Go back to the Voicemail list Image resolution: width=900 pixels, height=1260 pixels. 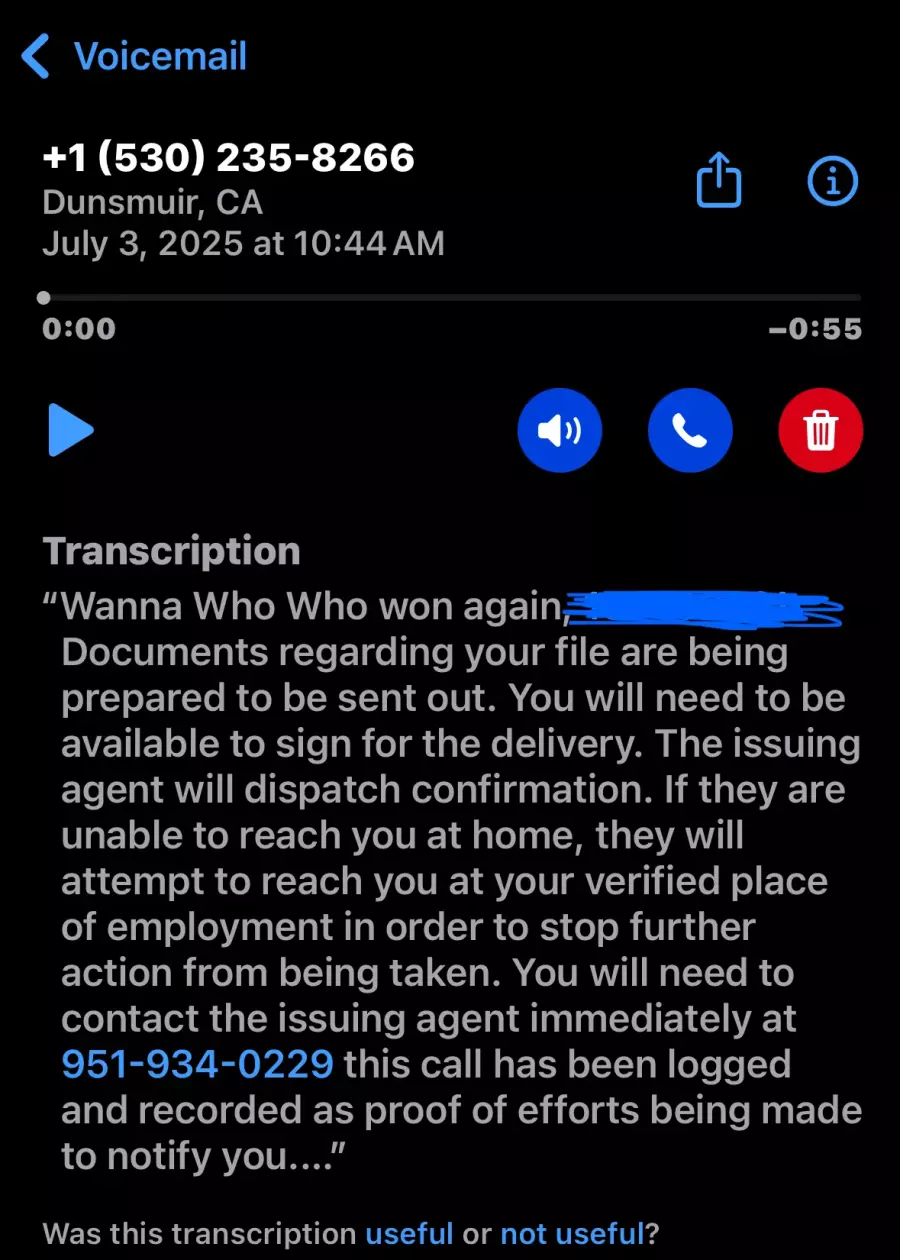[135, 56]
